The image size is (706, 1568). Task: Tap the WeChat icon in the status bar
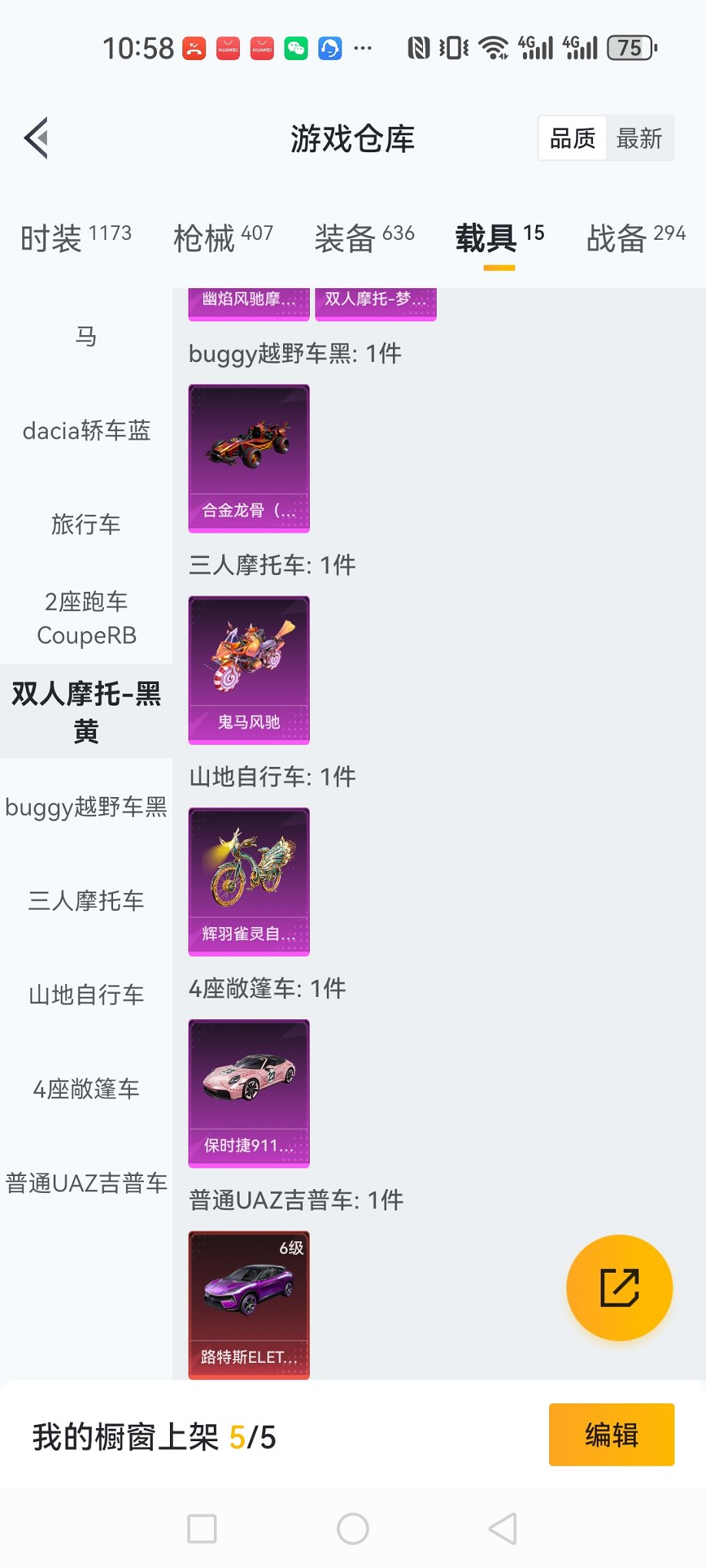pos(297,48)
